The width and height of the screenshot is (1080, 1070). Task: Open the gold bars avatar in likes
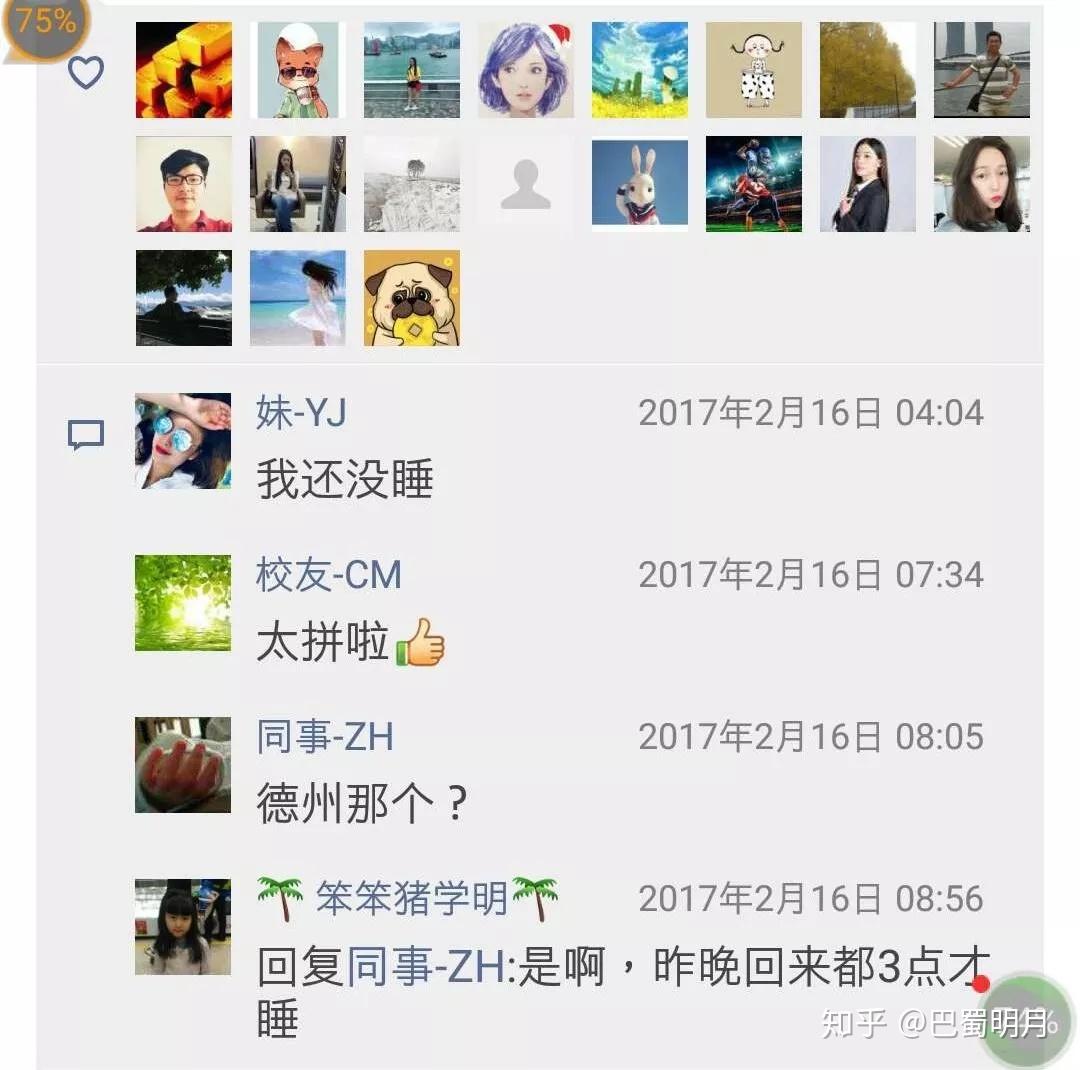pyautogui.click(x=184, y=70)
